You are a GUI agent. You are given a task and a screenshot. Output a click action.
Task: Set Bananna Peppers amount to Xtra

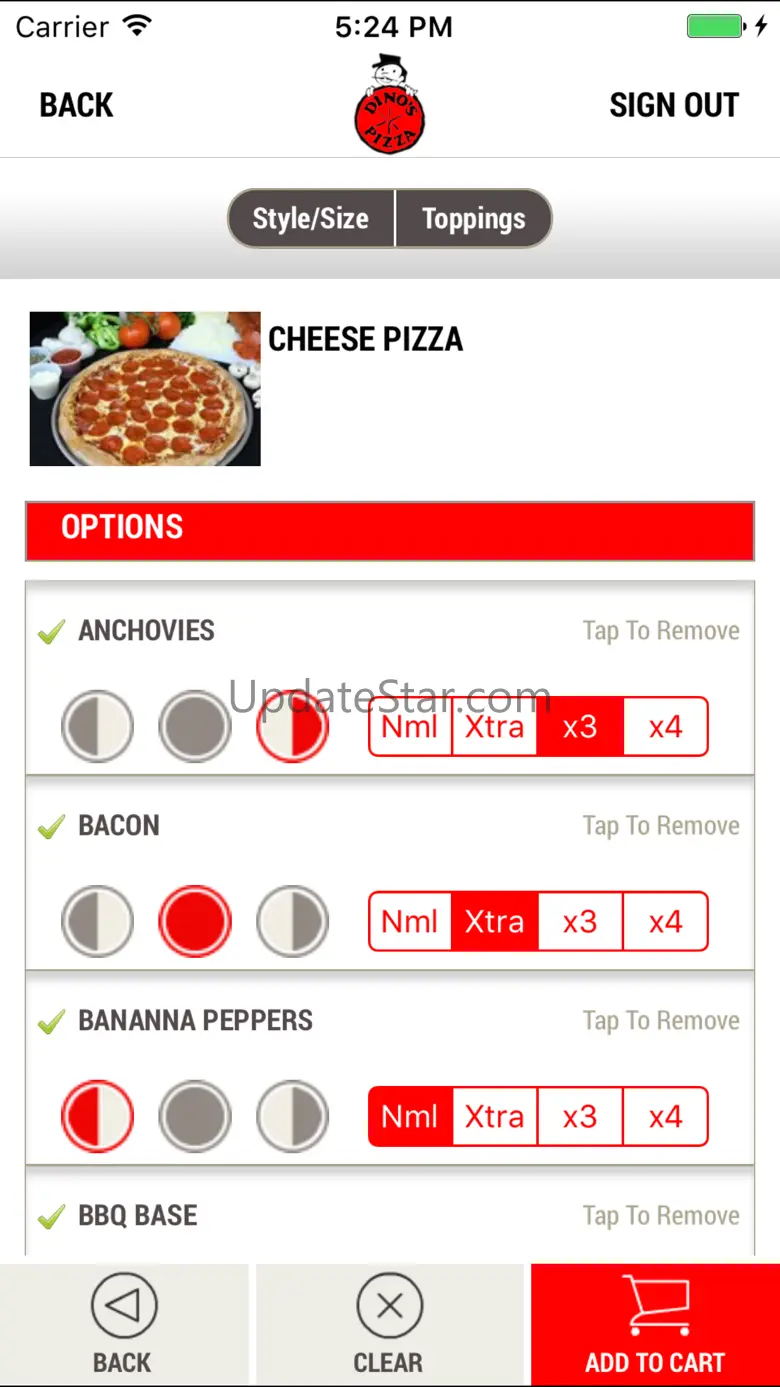coord(495,1116)
